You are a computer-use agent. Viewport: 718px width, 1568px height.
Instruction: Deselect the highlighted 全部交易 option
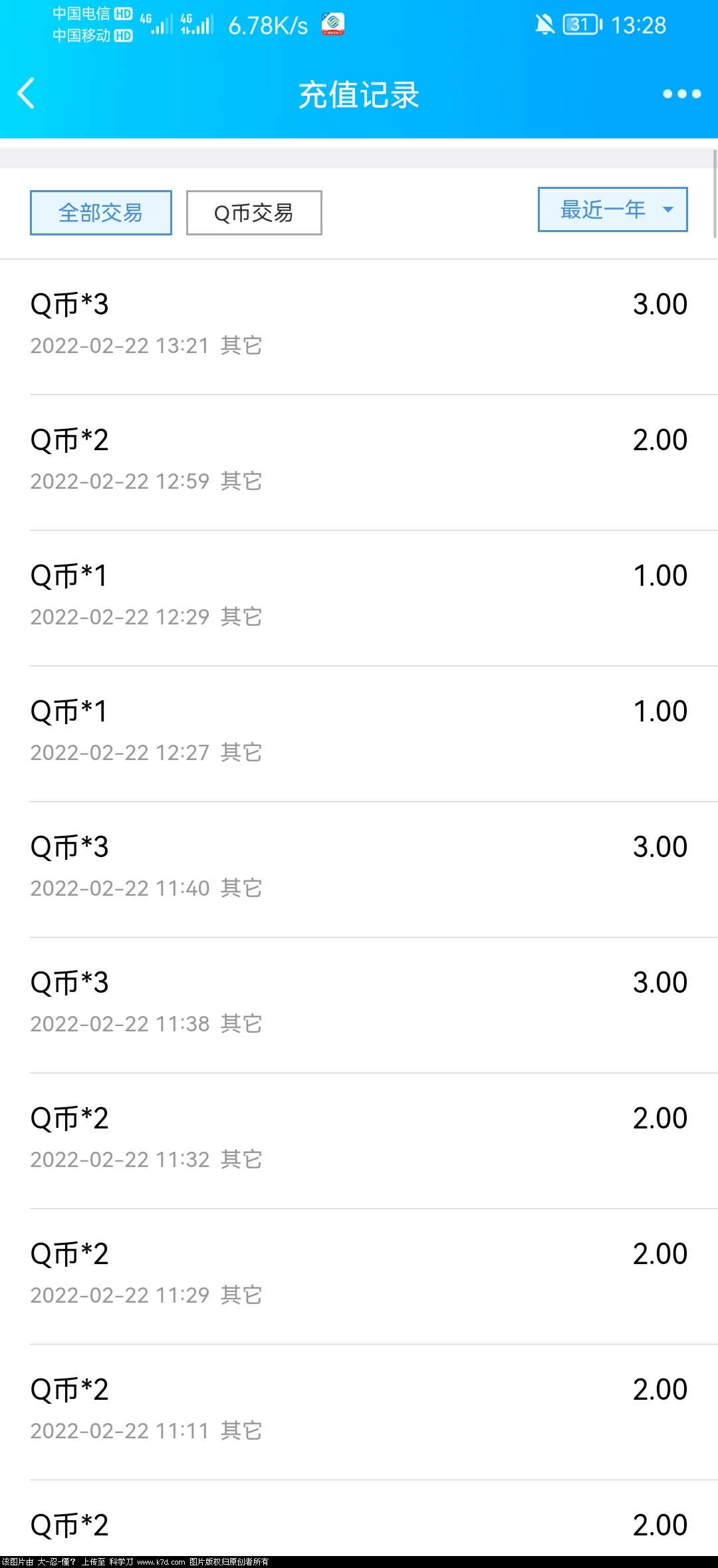(100, 212)
